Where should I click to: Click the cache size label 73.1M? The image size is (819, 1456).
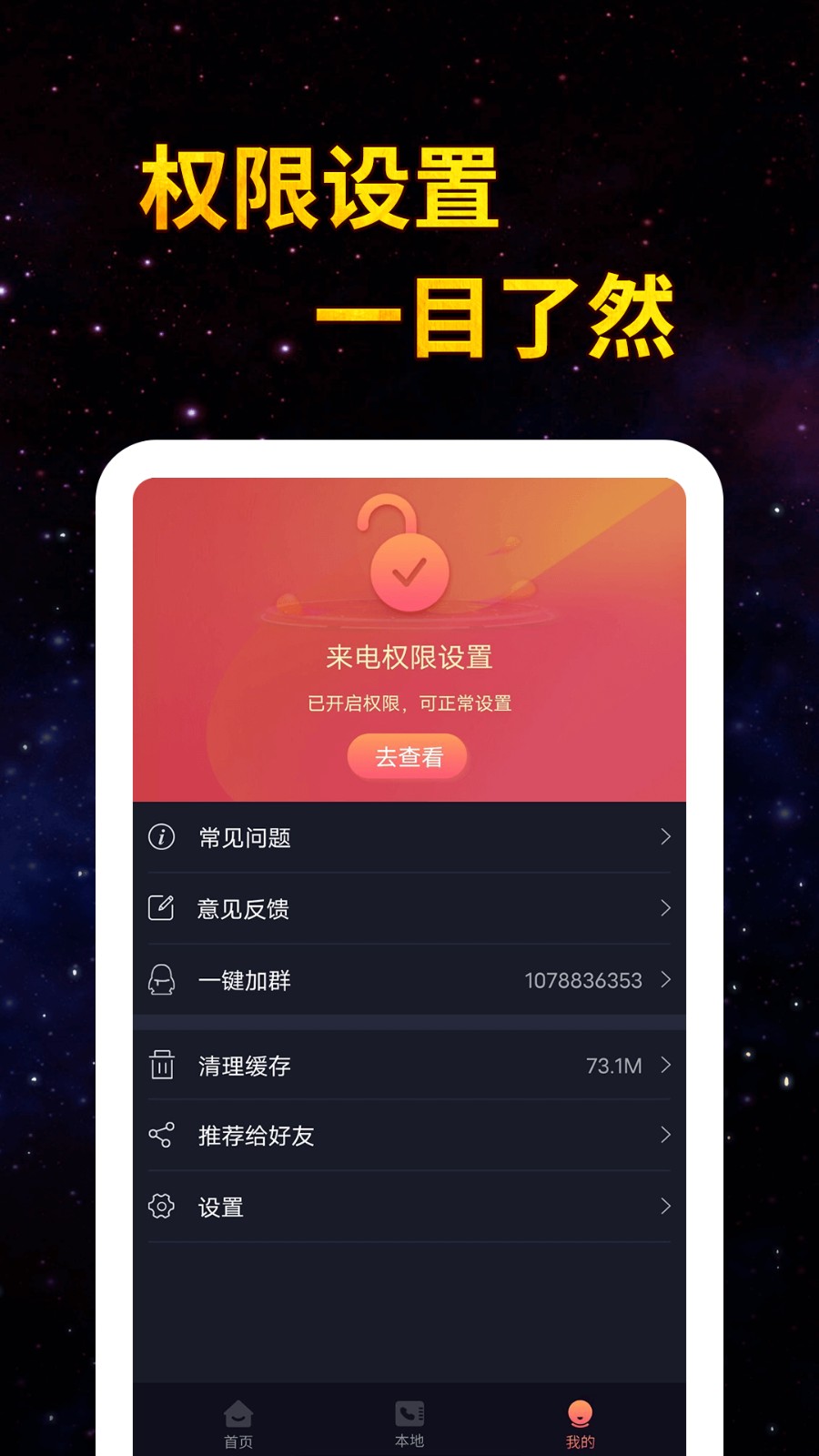[615, 1065]
